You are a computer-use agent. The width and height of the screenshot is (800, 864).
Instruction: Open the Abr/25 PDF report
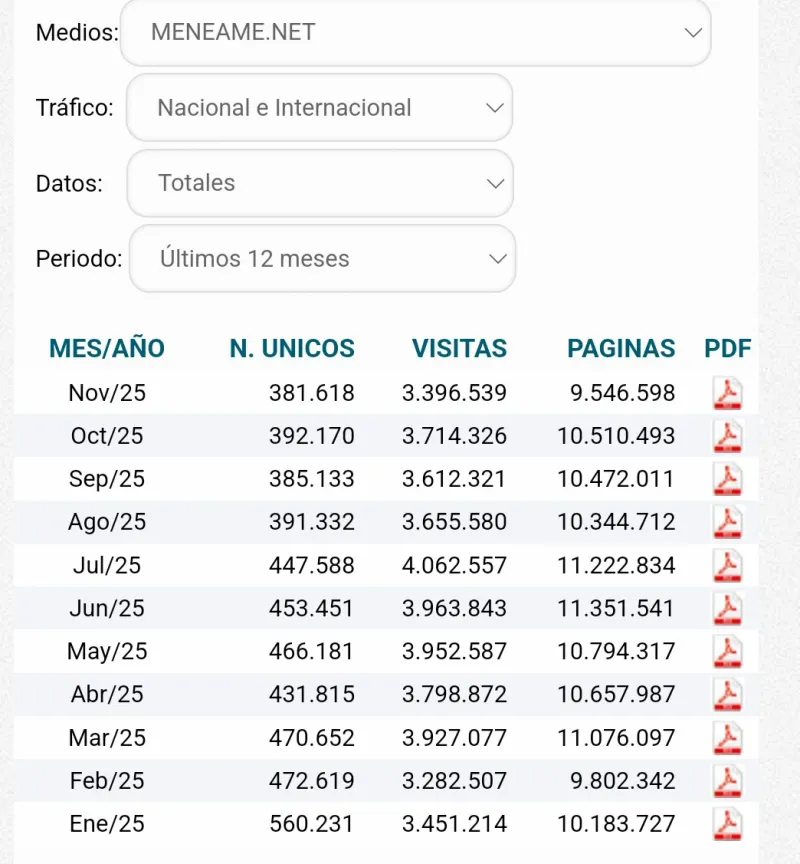coord(727,694)
